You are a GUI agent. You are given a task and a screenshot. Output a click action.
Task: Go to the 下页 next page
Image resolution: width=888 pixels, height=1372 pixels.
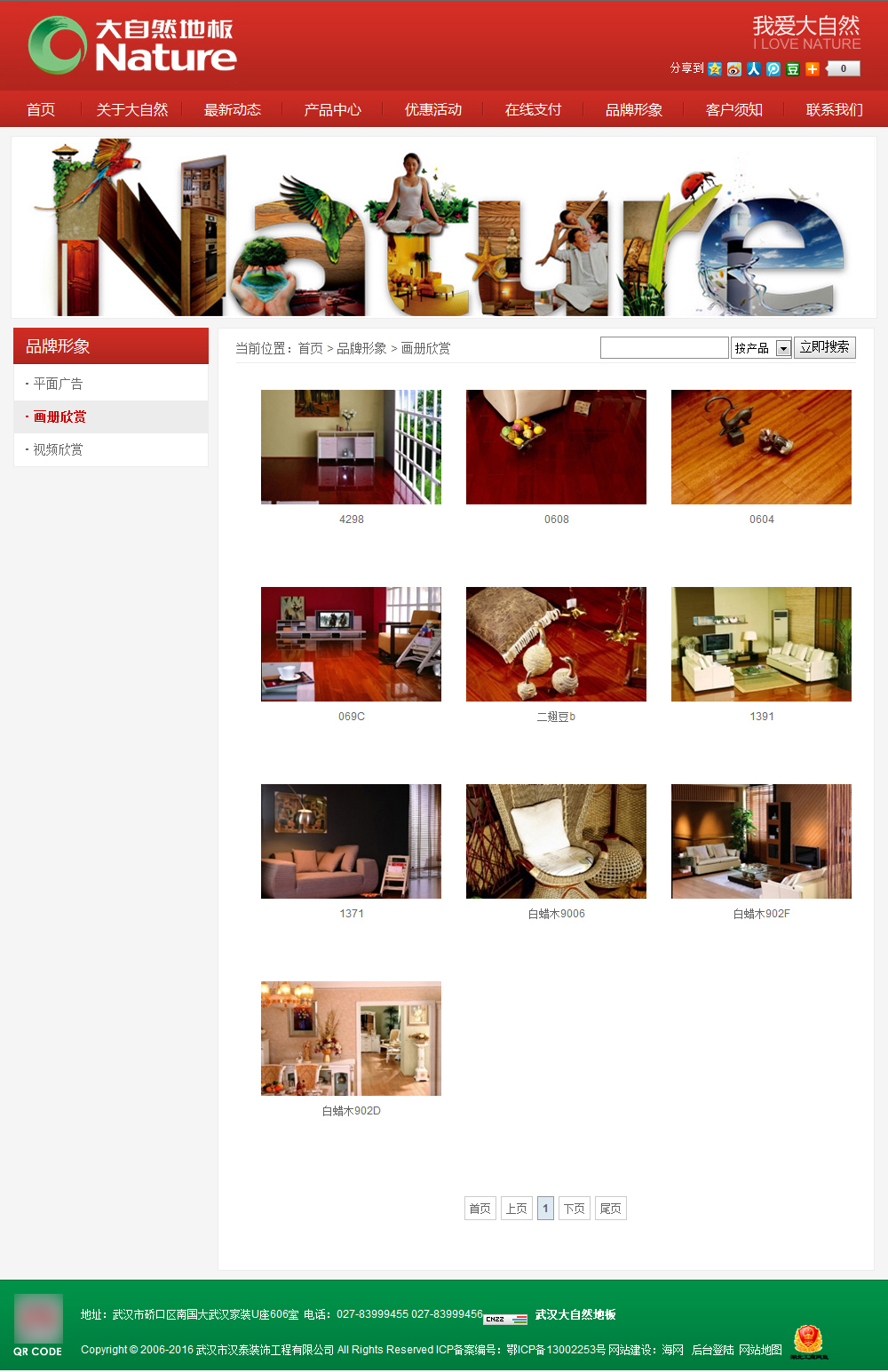574,1209
